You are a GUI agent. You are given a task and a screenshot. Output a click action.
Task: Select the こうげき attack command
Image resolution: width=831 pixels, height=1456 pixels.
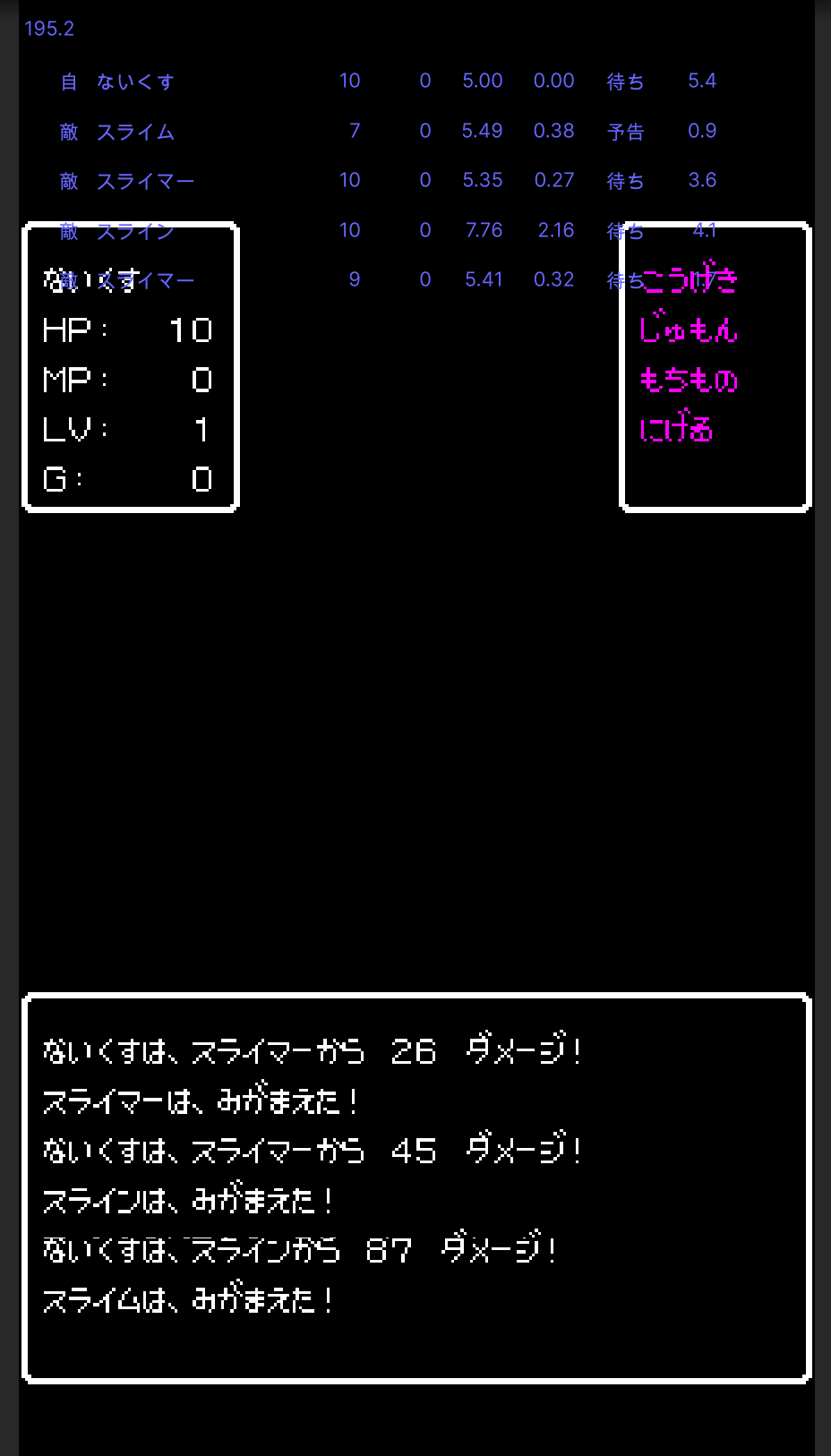coord(690,280)
